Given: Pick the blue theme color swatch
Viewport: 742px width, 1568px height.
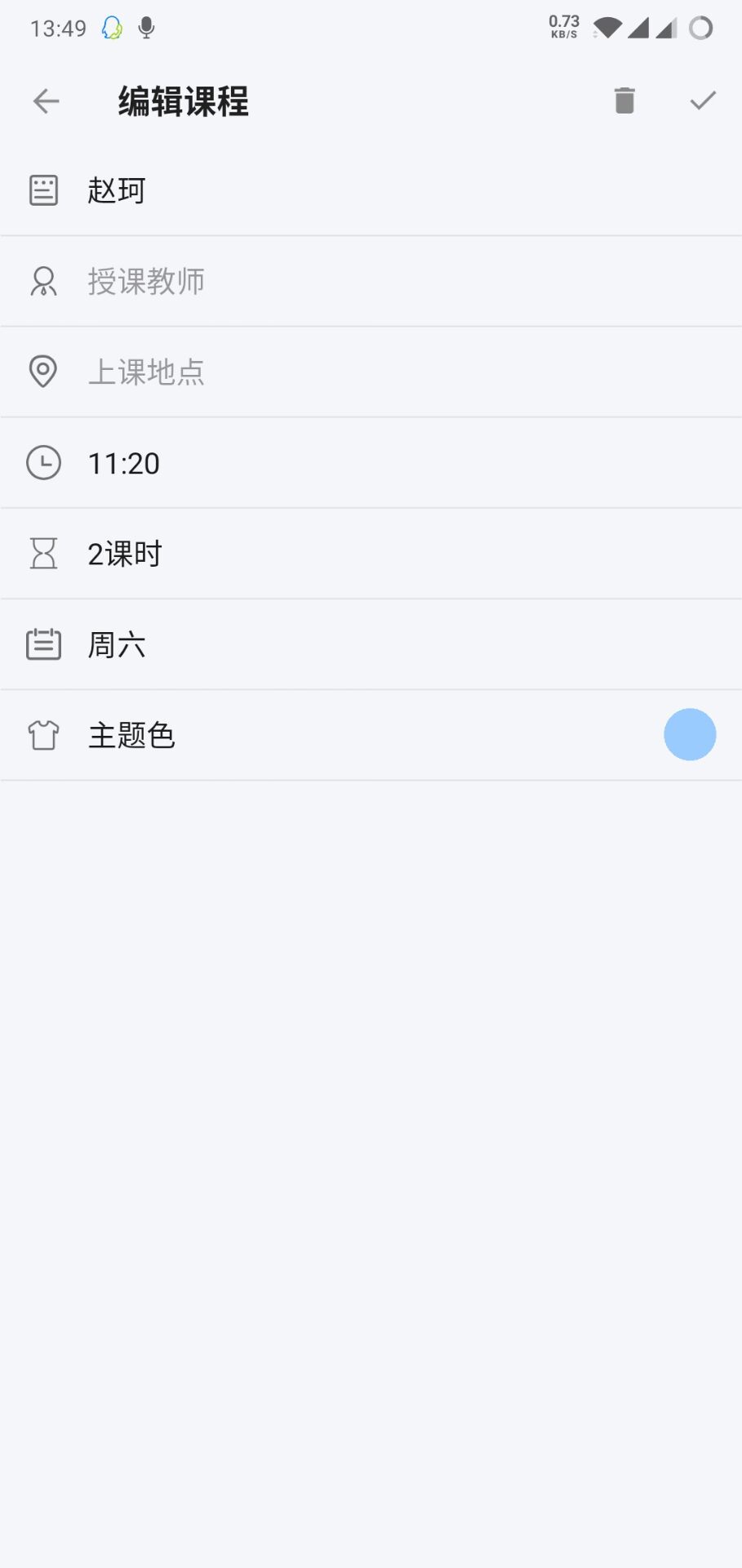Looking at the screenshot, I should (x=690, y=734).
